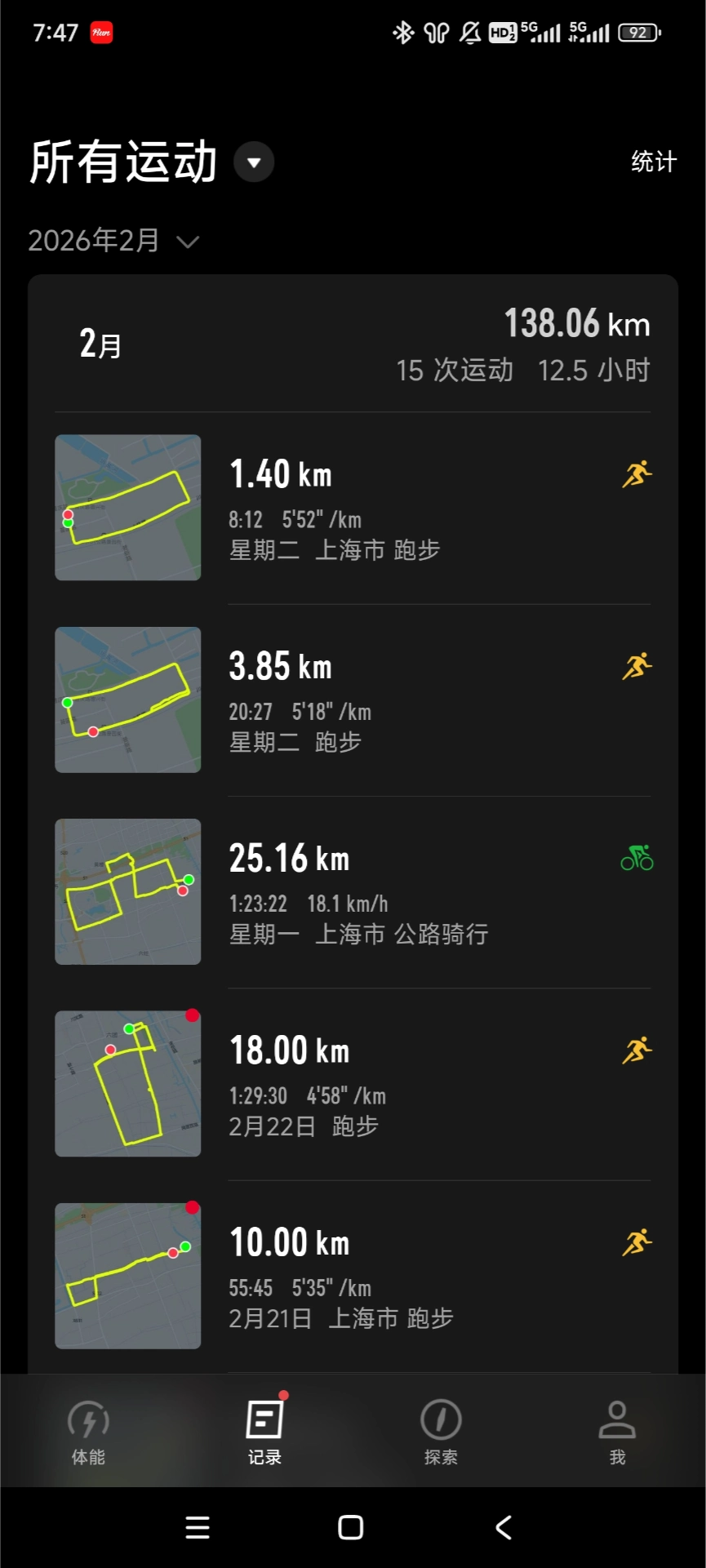Open the 1.40 km run record

pyautogui.click(x=353, y=508)
